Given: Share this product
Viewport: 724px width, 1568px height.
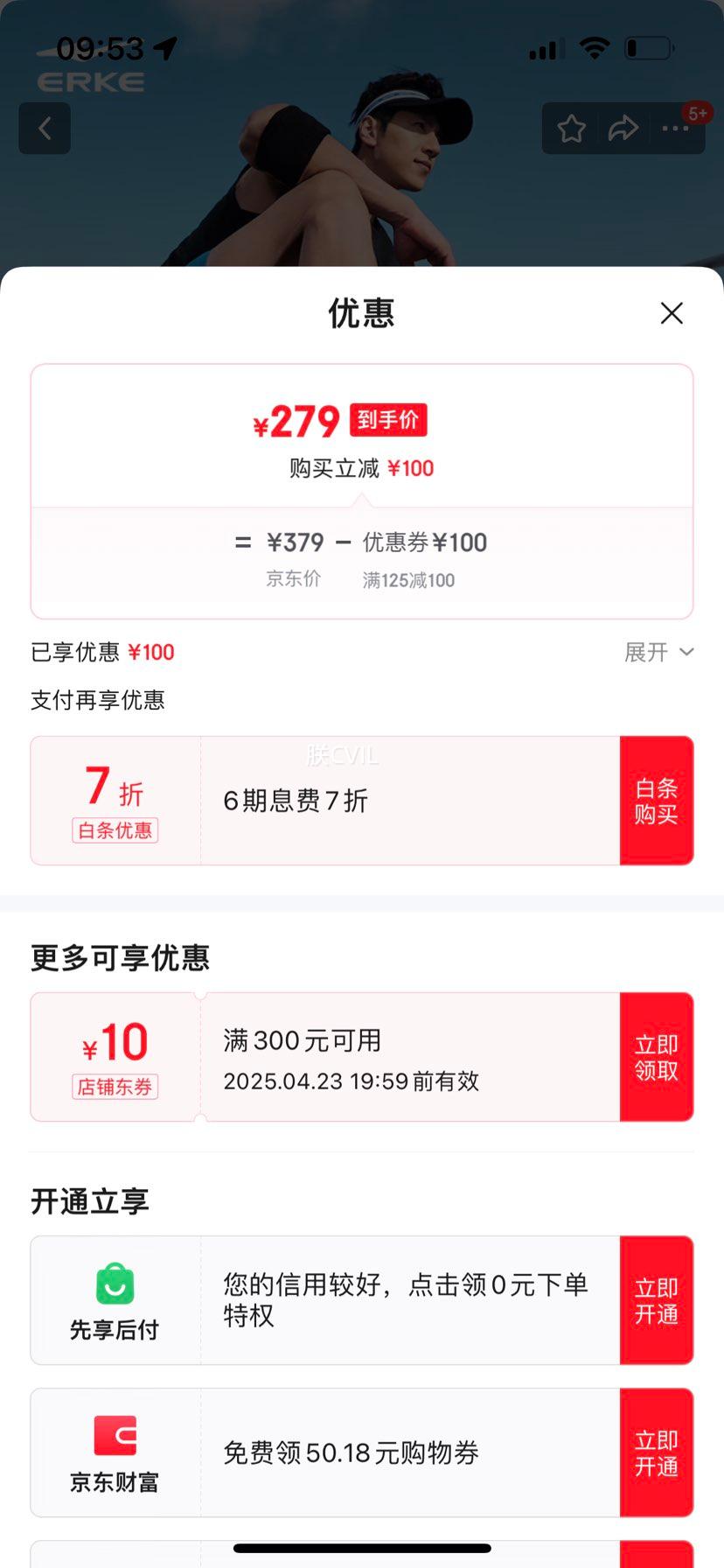Looking at the screenshot, I should coord(623,129).
